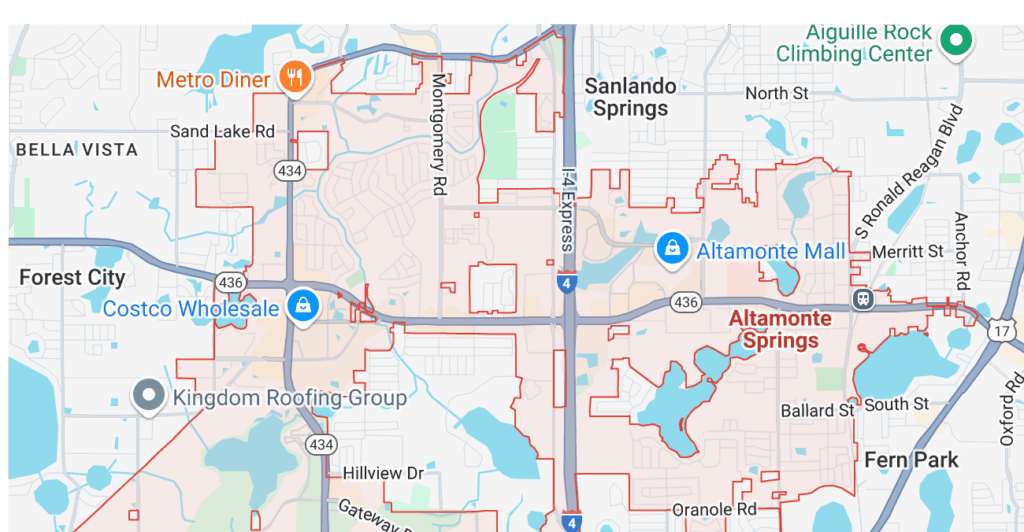Open the Metro Diner restaurant pin

click(x=293, y=75)
